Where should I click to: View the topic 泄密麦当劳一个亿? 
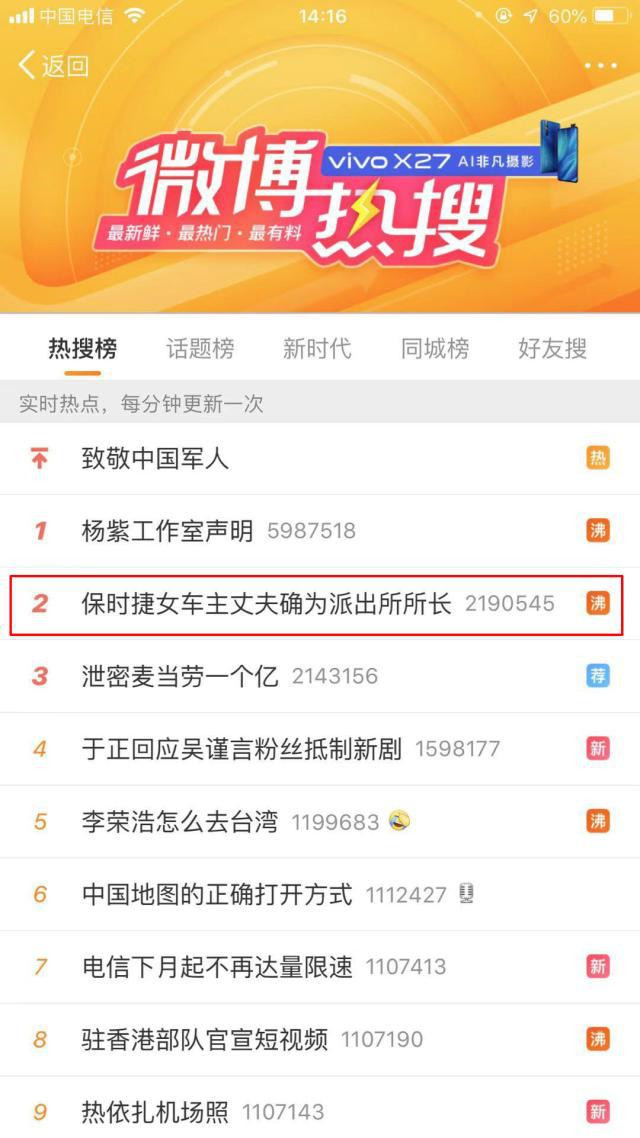click(180, 676)
